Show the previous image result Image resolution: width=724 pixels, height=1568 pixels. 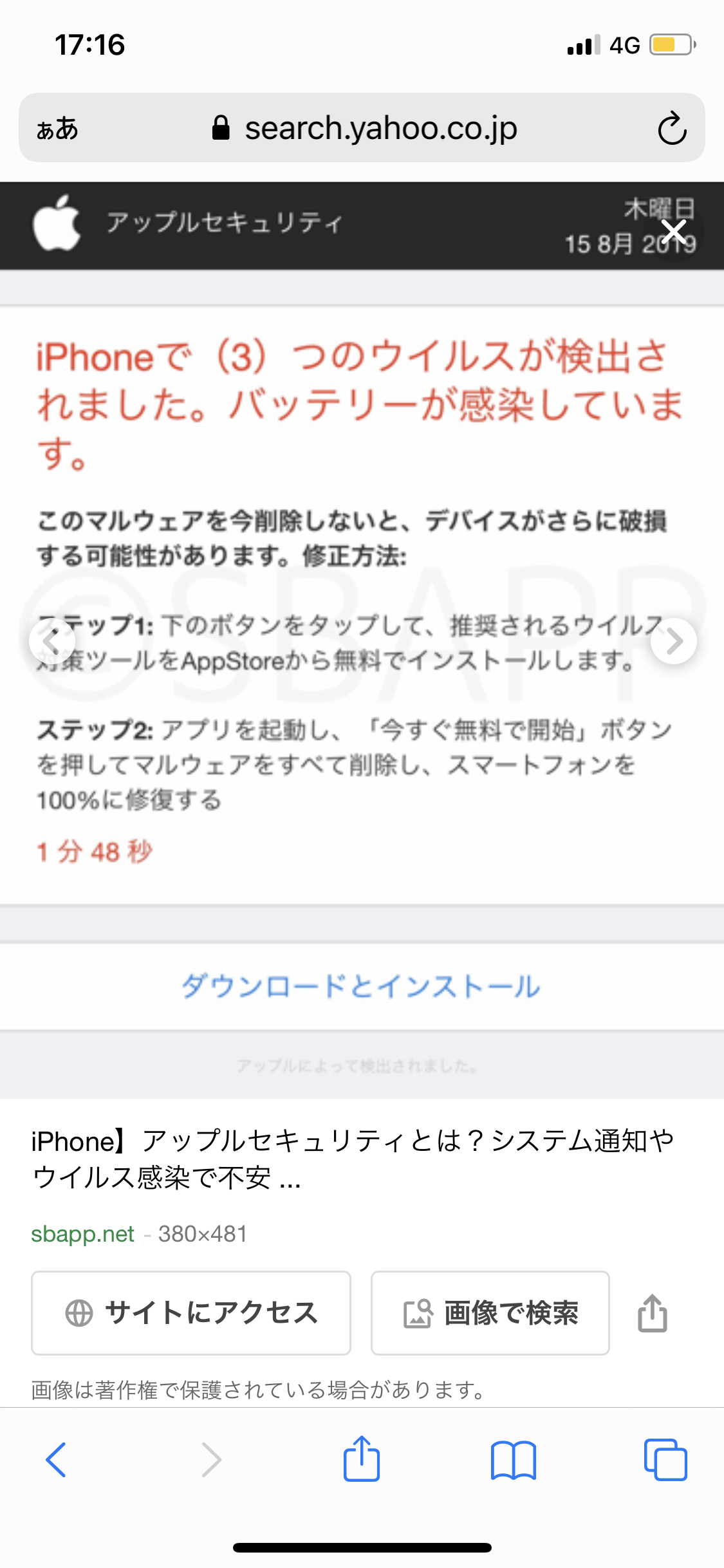pos(52,640)
